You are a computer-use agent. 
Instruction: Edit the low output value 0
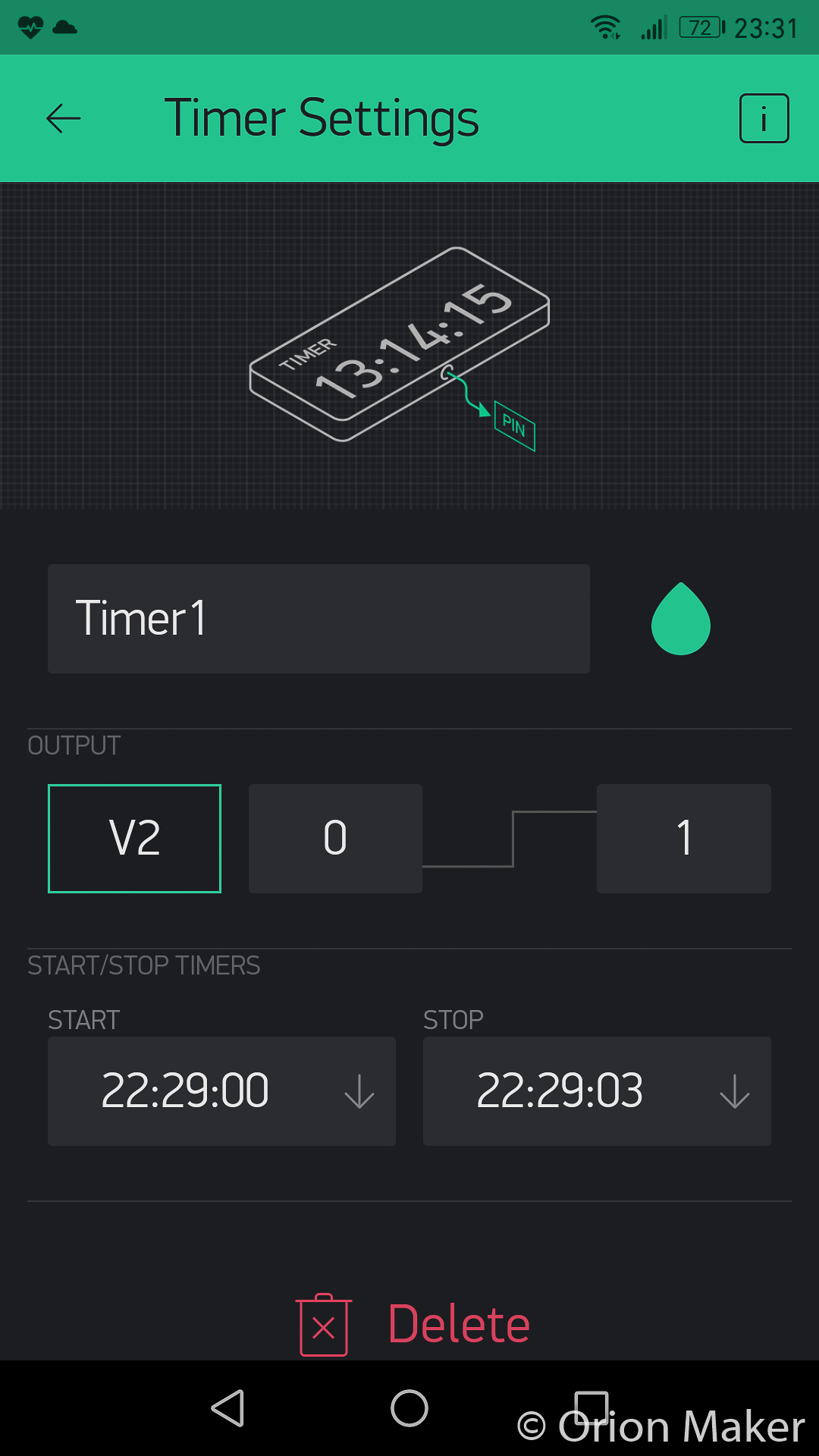pyautogui.click(x=335, y=838)
